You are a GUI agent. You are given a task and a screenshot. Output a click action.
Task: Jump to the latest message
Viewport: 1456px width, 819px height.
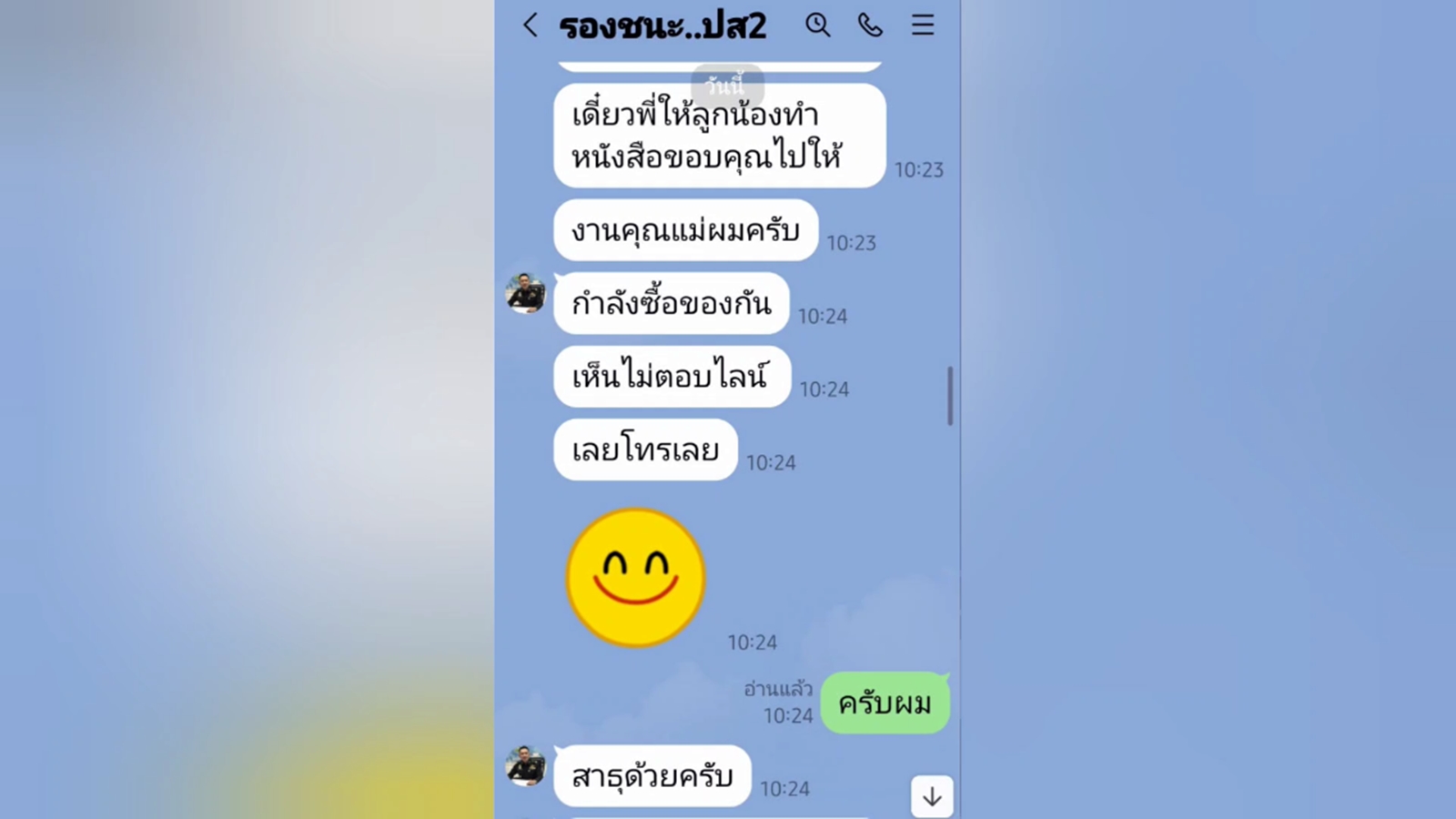point(932,797)
